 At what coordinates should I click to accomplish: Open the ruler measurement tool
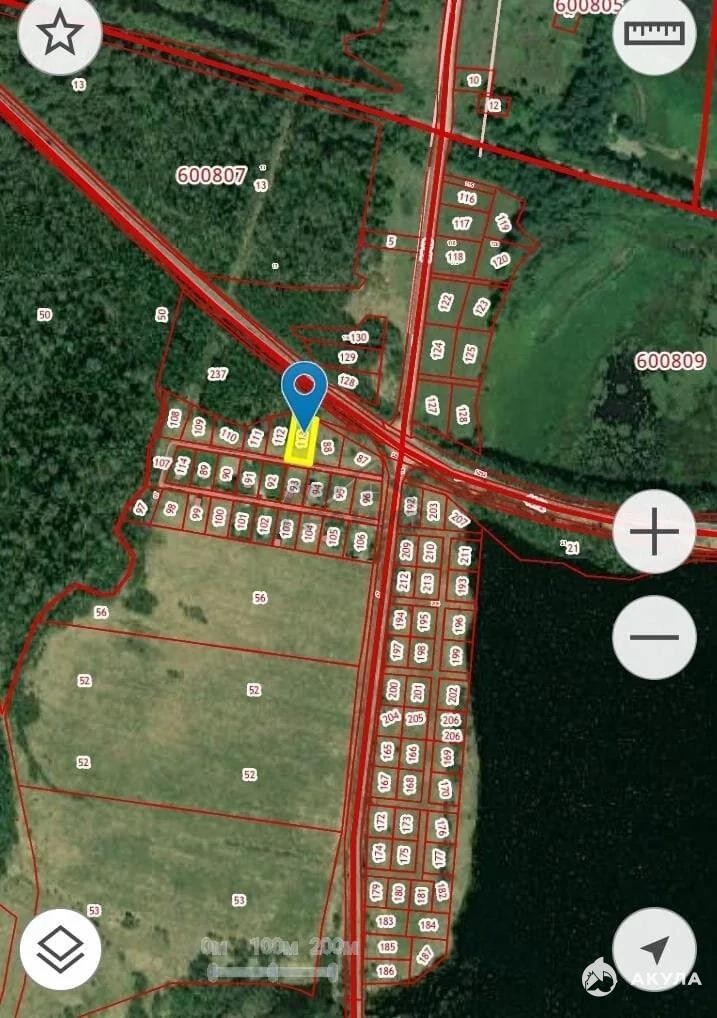[x=655, y=35]
